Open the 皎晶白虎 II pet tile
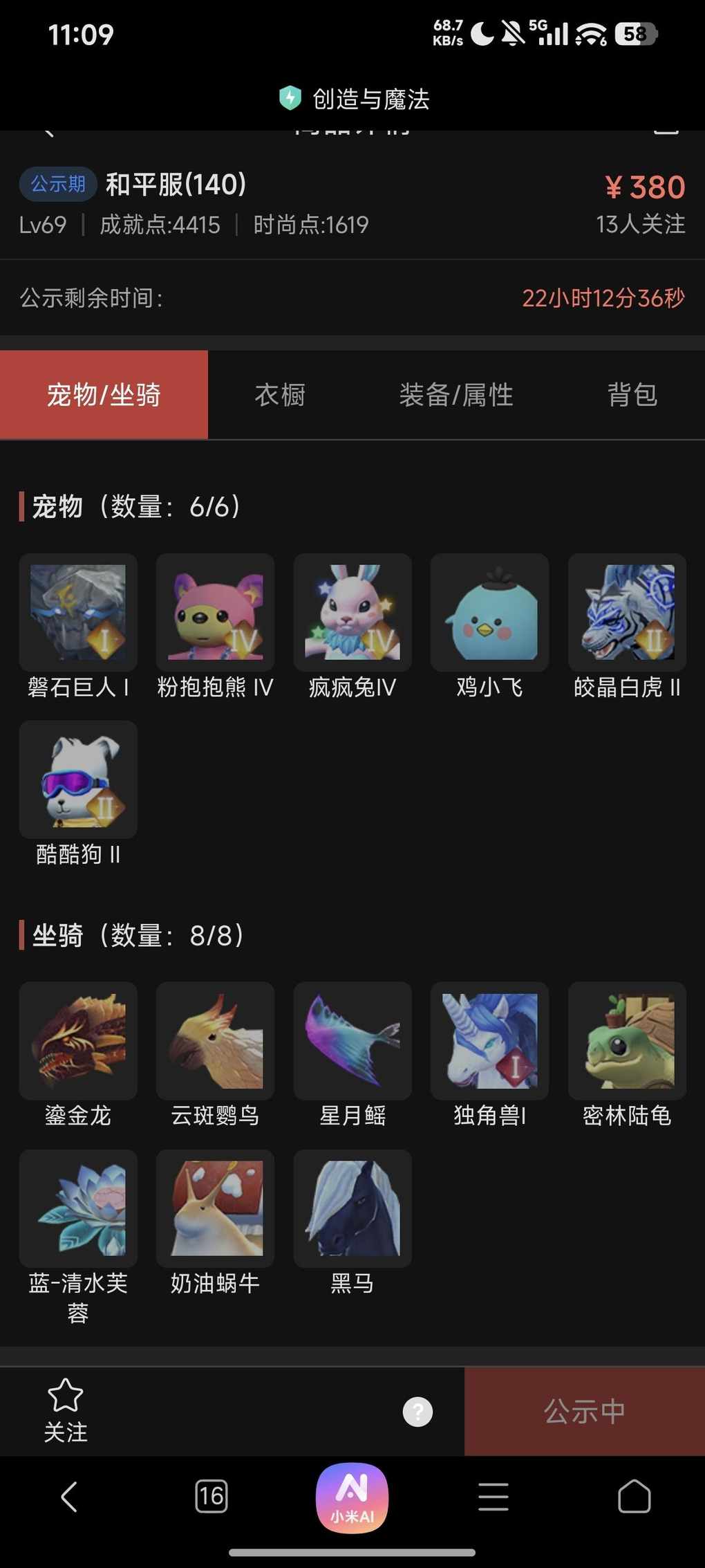Viewport: 705px width, 1568px height. (627, 613)
